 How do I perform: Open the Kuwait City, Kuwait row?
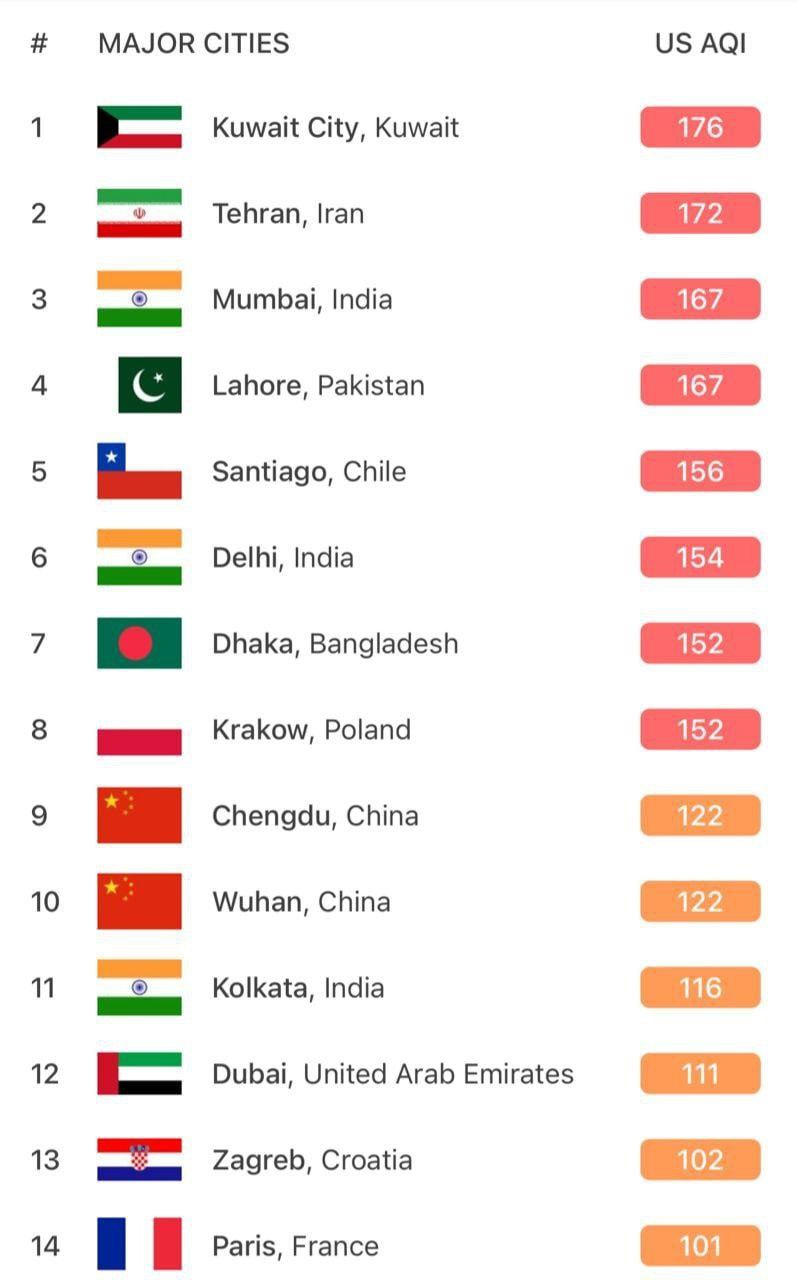335,128
